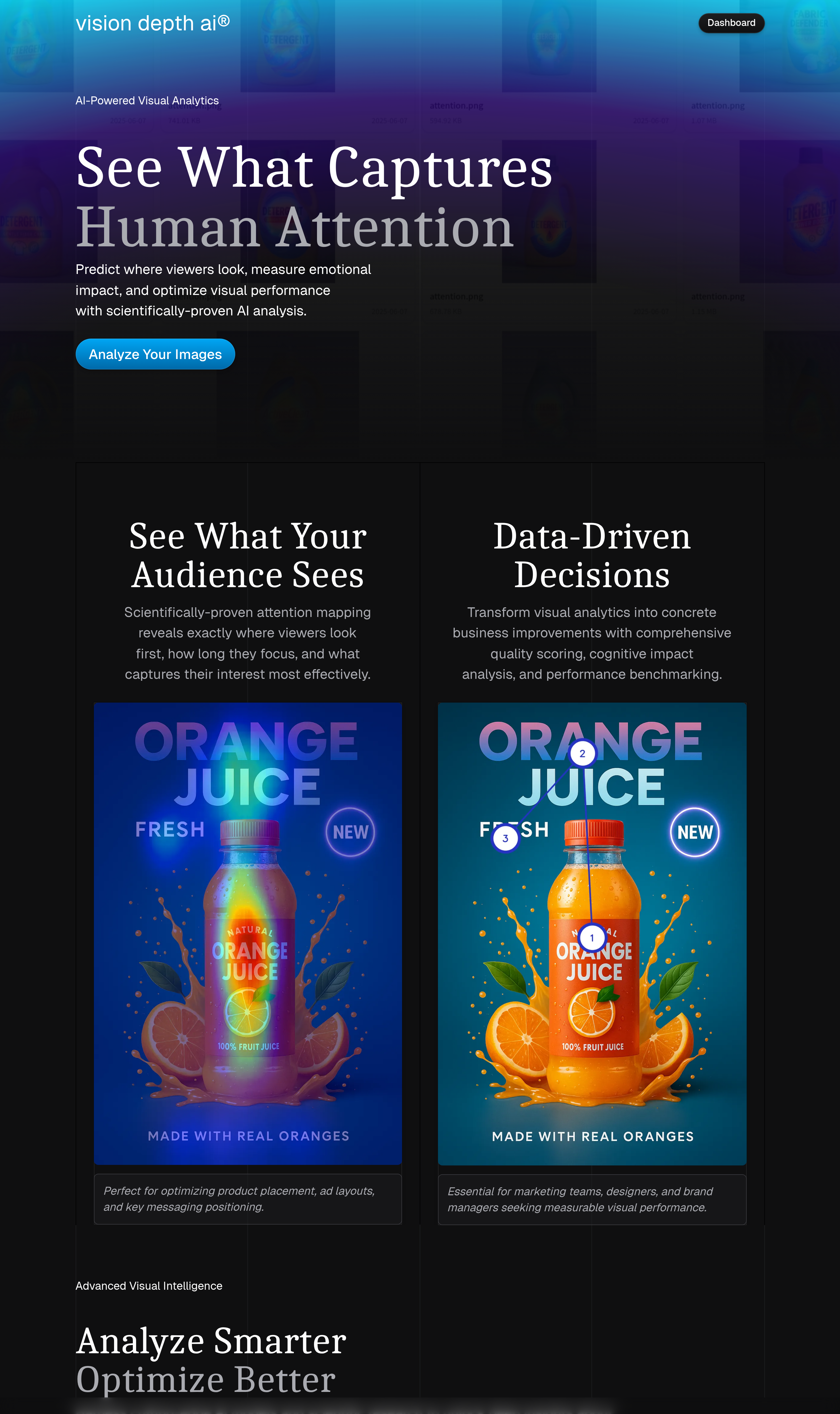Tap Analyze Your Images button
Image resolution: width=840 pixels, height=1414 pixels.
pyautogui.click(x=155, y=354)
